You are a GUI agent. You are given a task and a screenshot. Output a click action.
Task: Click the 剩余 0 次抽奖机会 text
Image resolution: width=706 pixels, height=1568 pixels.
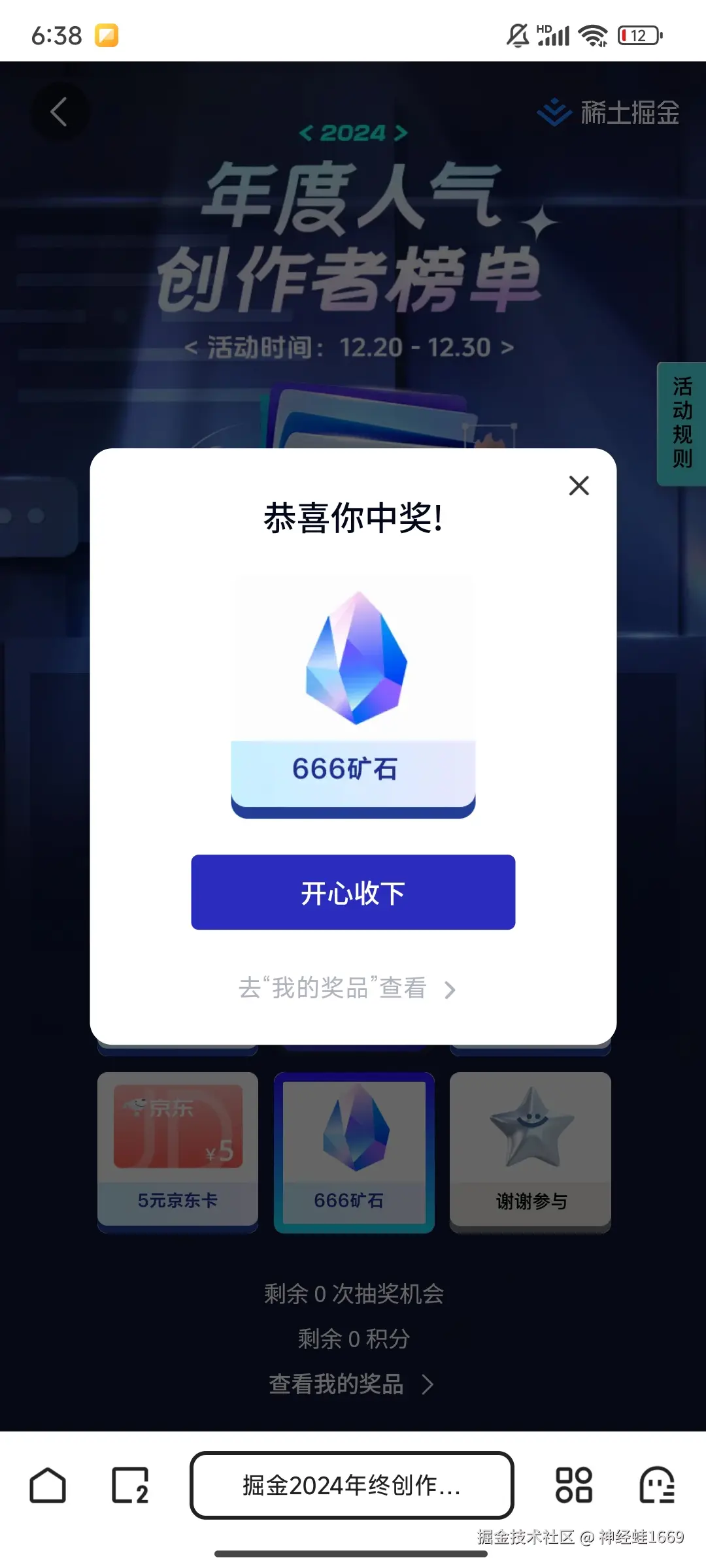[353, 1294]
